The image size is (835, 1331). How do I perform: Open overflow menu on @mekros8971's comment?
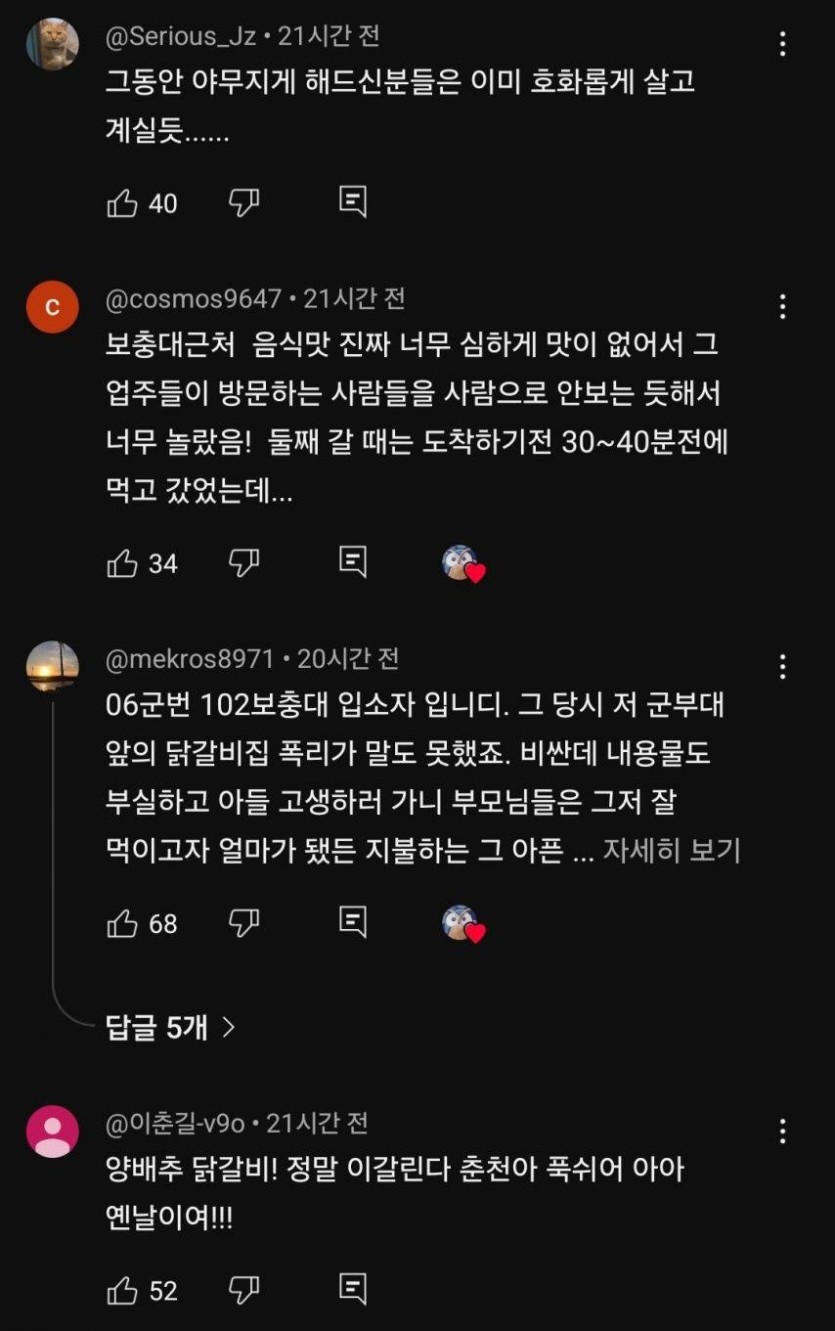coord(783,666)
